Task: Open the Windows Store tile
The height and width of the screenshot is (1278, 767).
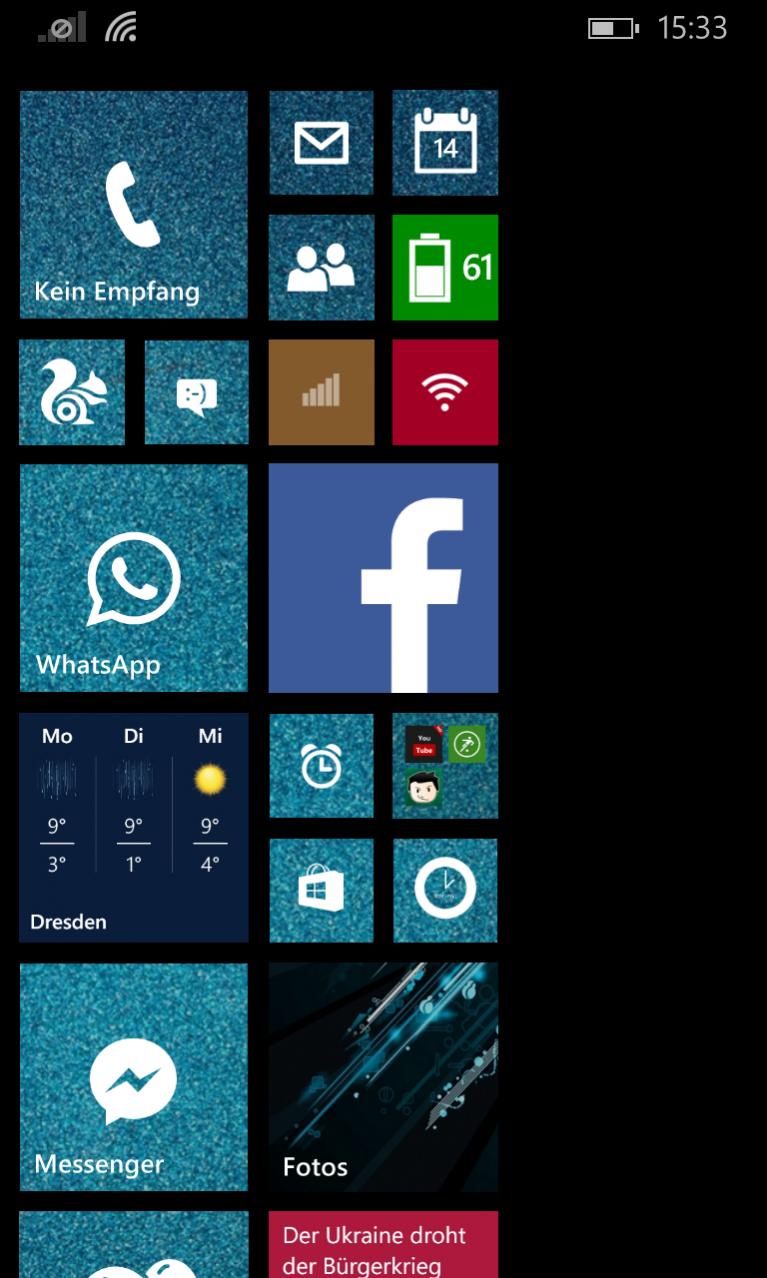Action: pyautogui.click(x=321, y=890)
